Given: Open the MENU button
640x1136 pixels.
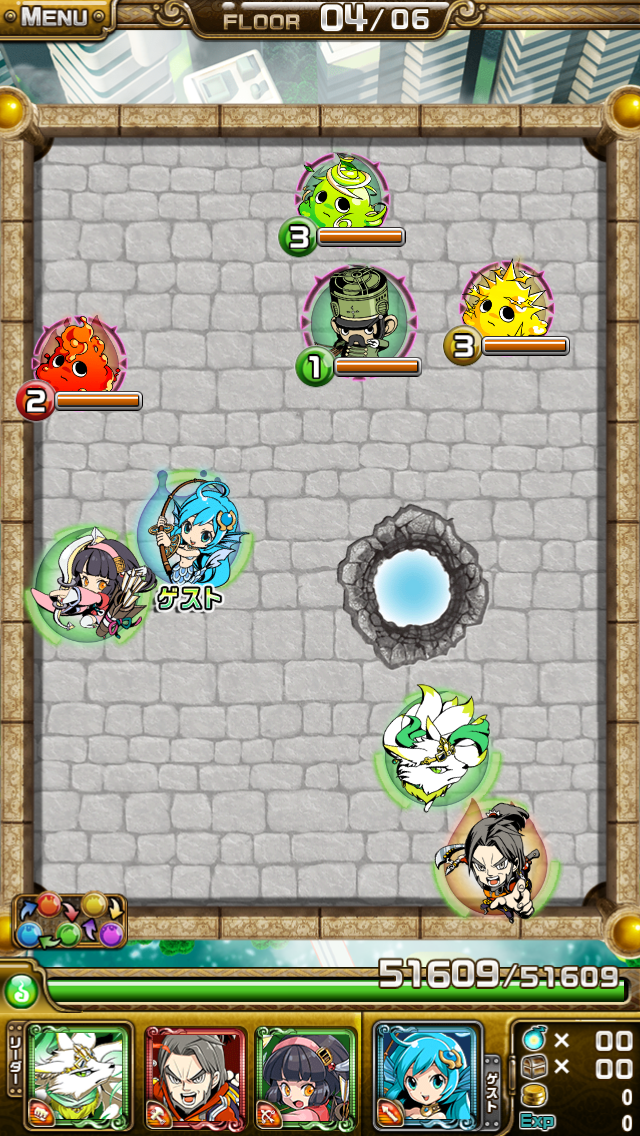Looking at the screenshot, I should (x=54, y=17).
